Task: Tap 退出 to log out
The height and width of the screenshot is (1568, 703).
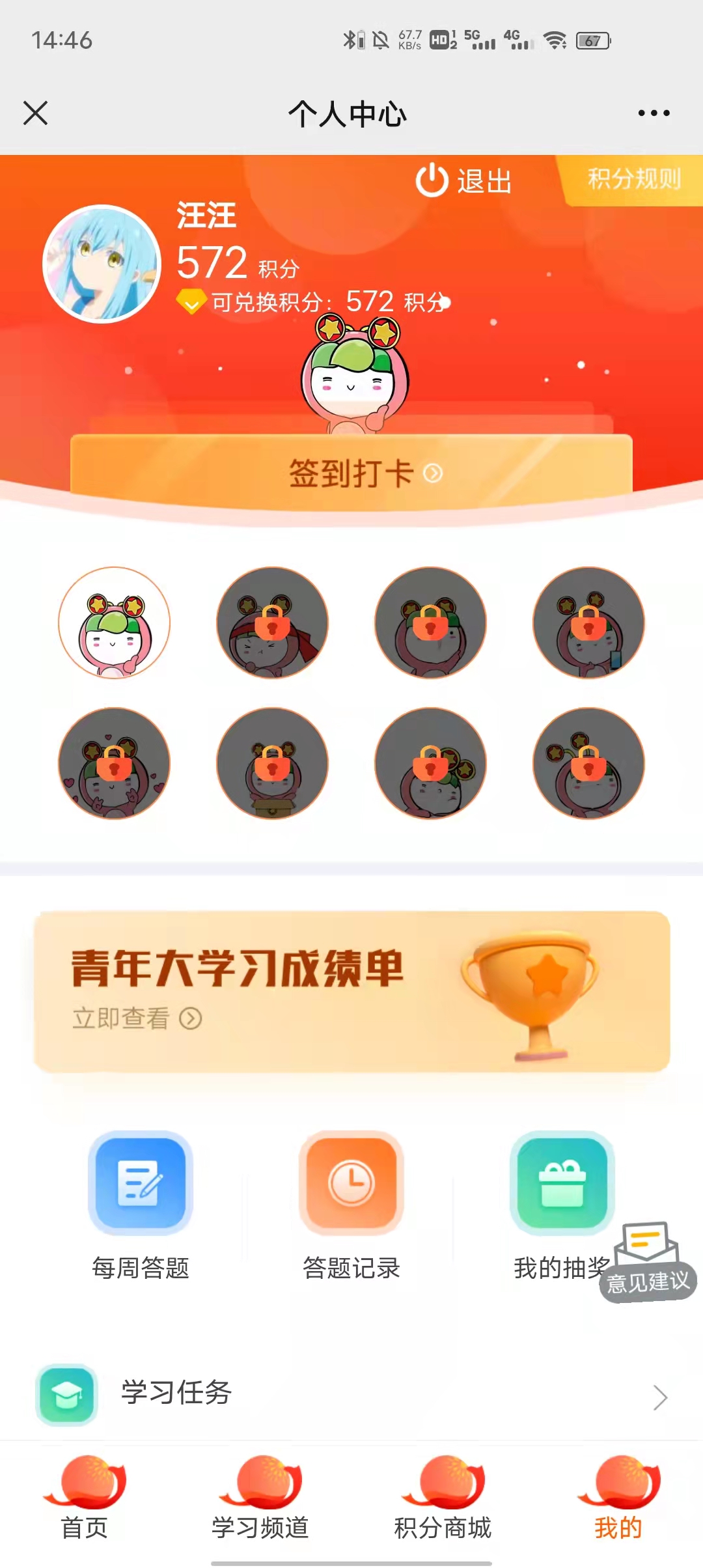Action: click(x=463, y=180)
